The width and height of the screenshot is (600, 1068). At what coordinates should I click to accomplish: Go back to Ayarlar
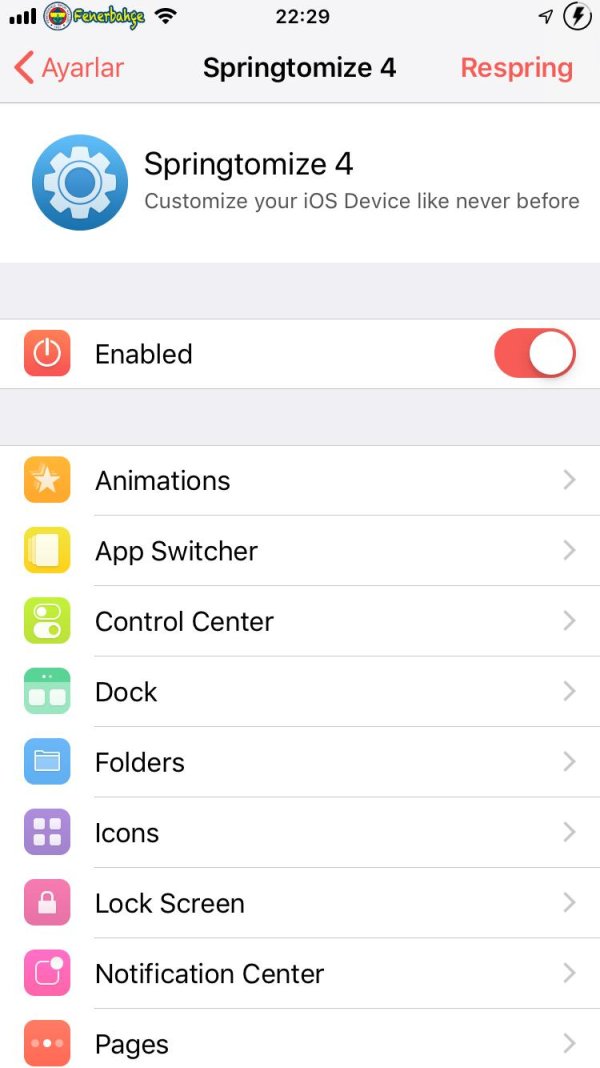(x=68, y=68)
